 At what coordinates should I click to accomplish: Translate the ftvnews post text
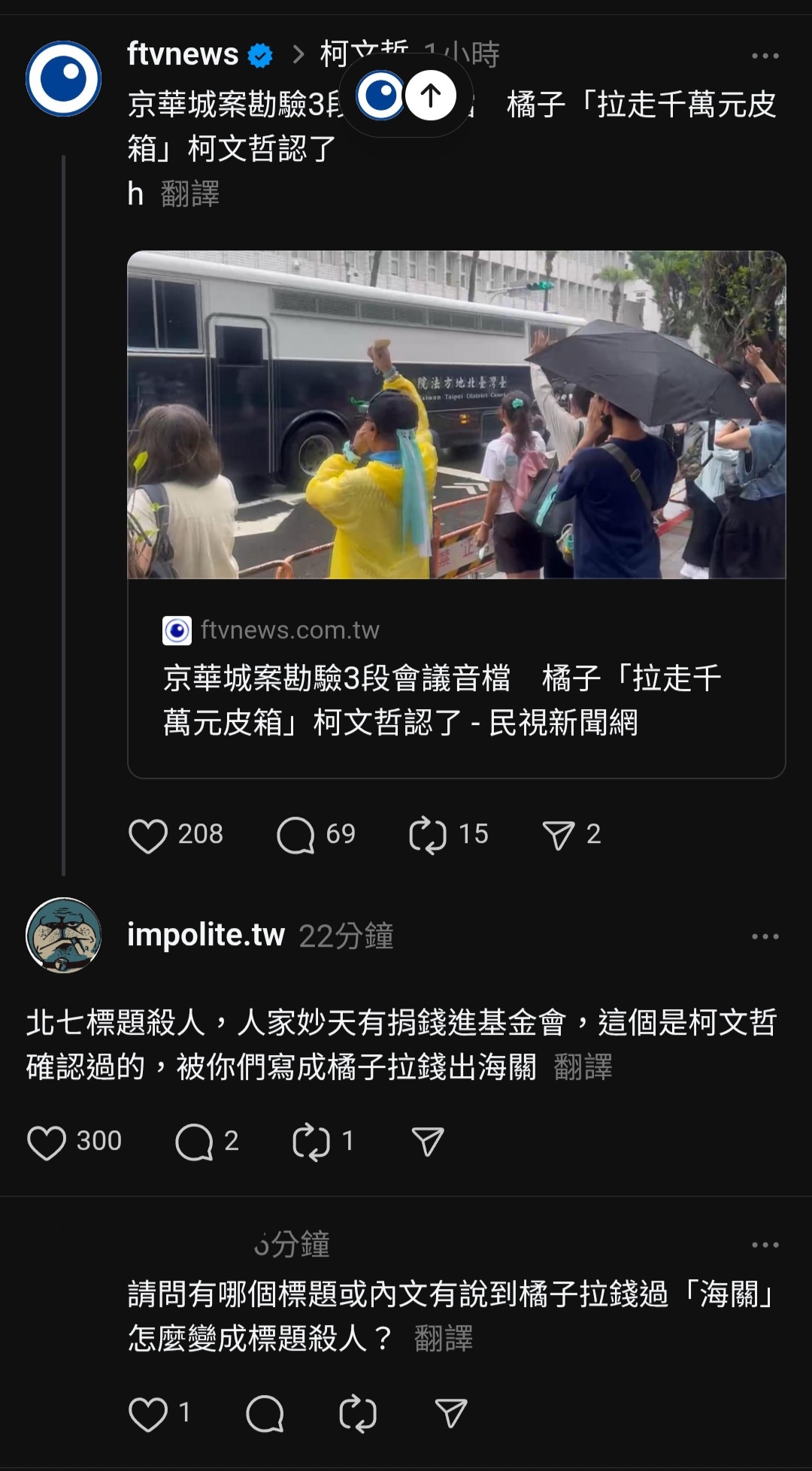[x=190, y=194]
